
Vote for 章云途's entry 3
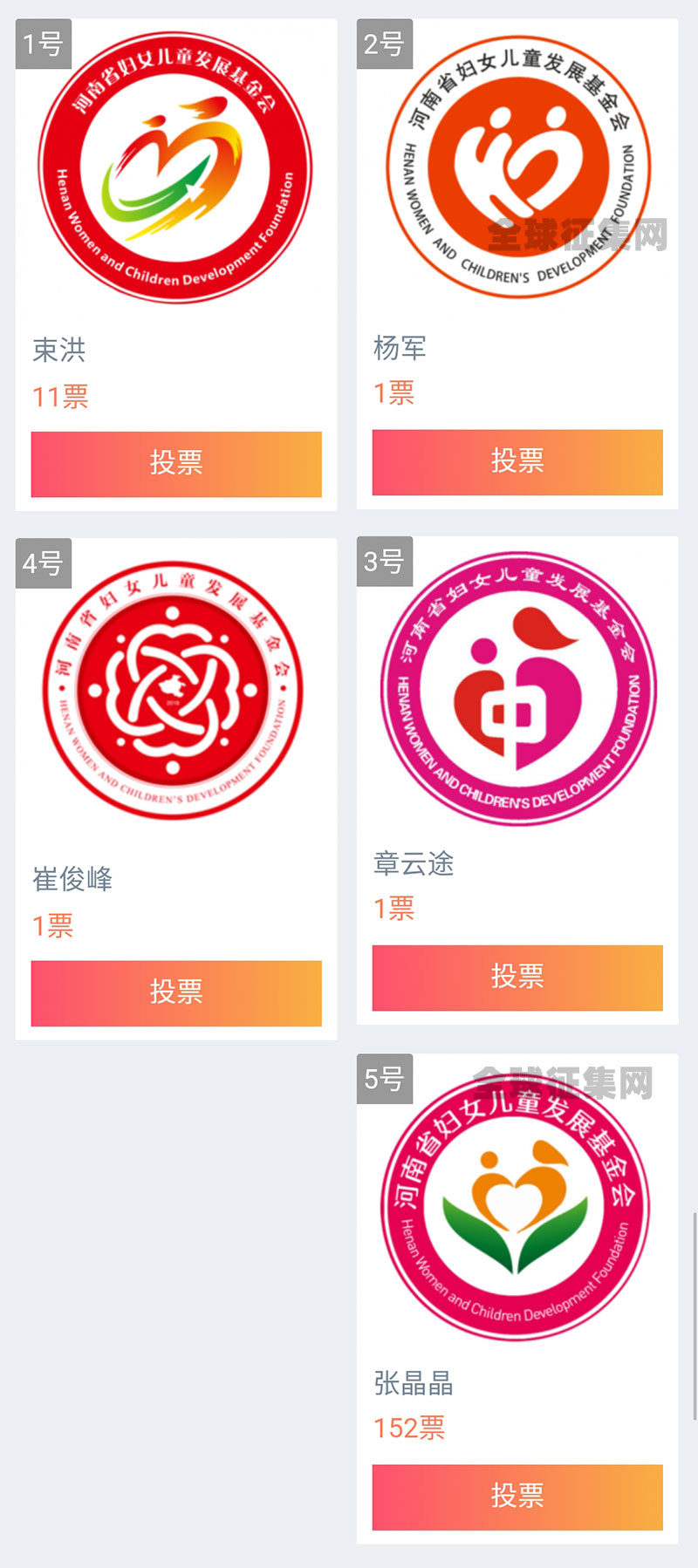click(x=517, y=978)
